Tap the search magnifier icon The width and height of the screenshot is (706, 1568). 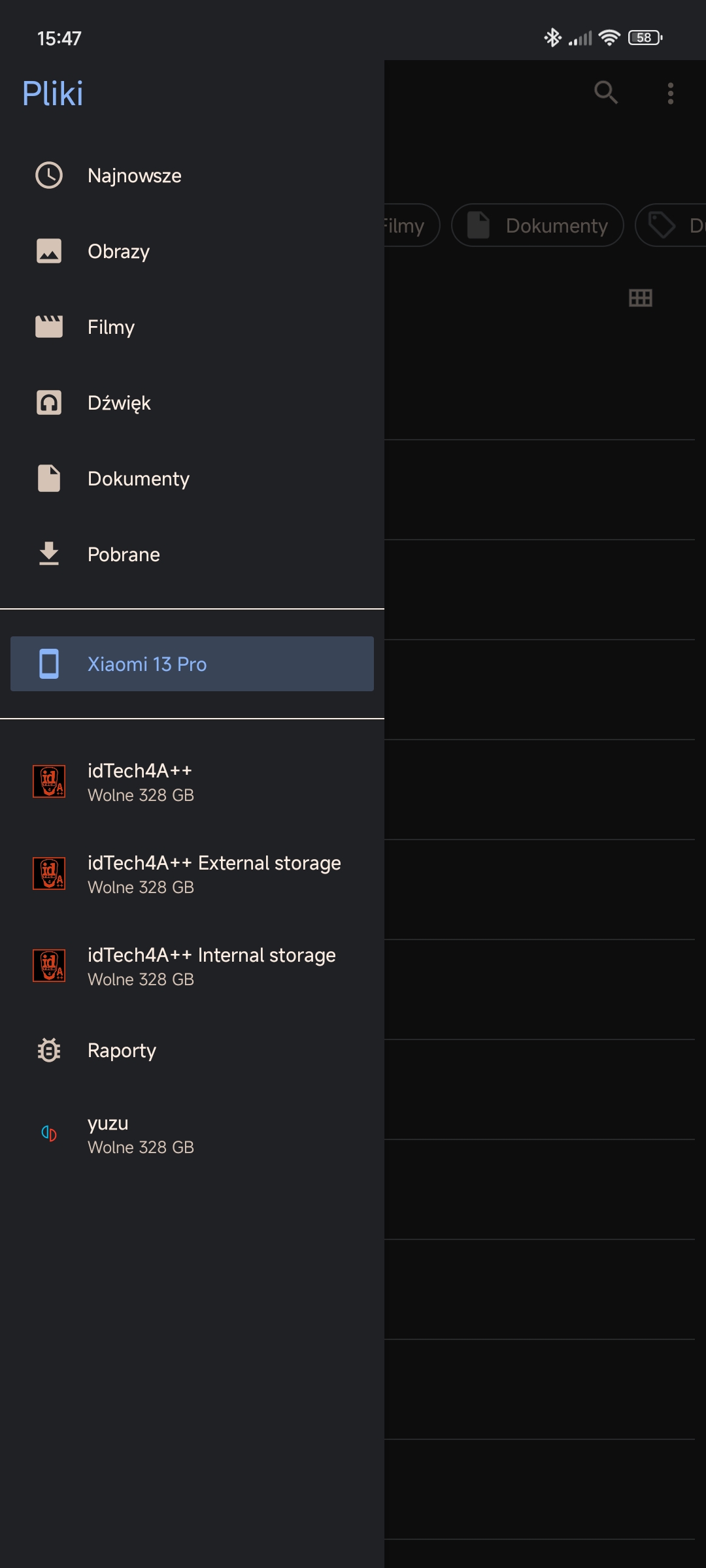(606, 93)
